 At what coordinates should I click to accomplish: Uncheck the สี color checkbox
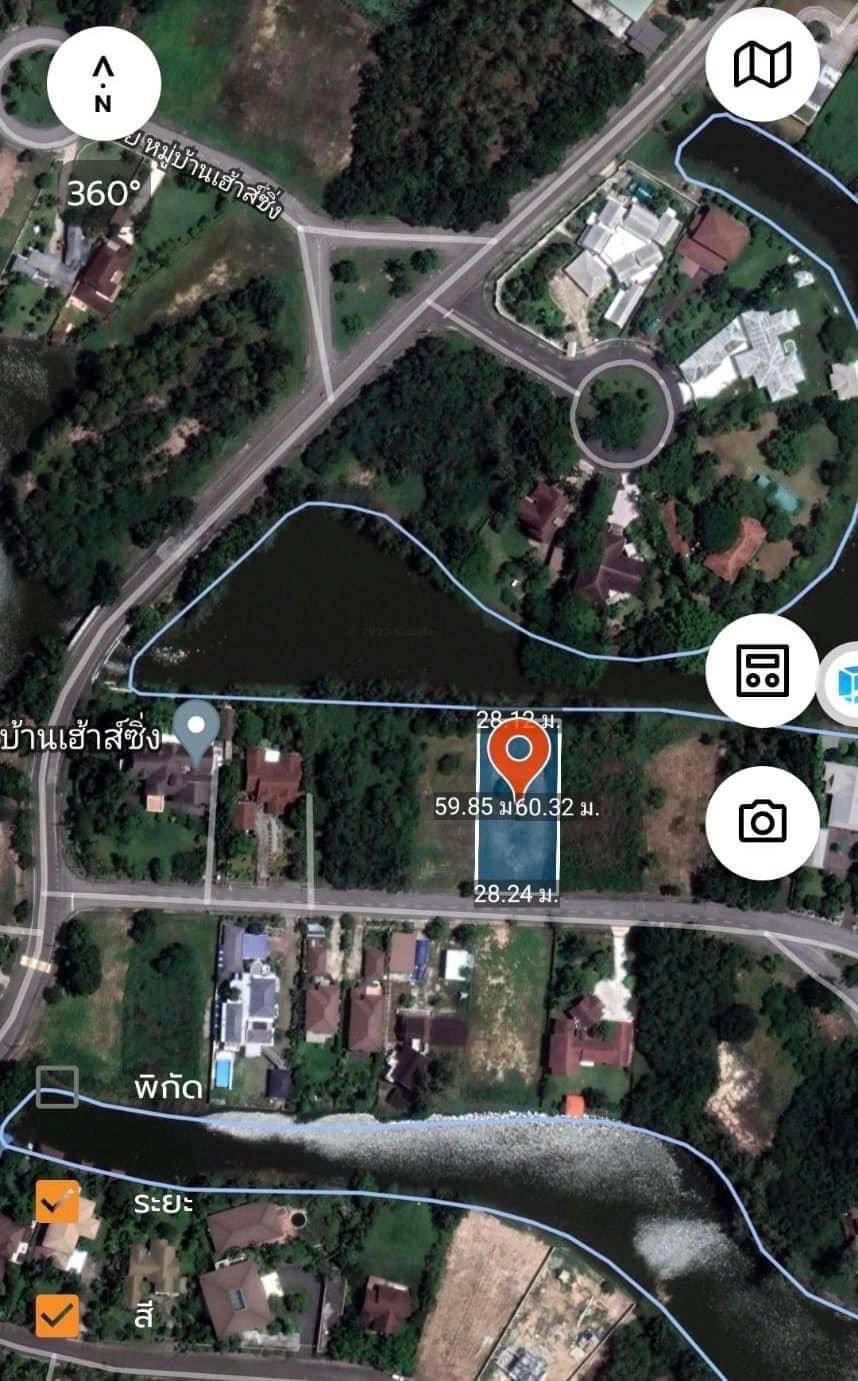57,1316
